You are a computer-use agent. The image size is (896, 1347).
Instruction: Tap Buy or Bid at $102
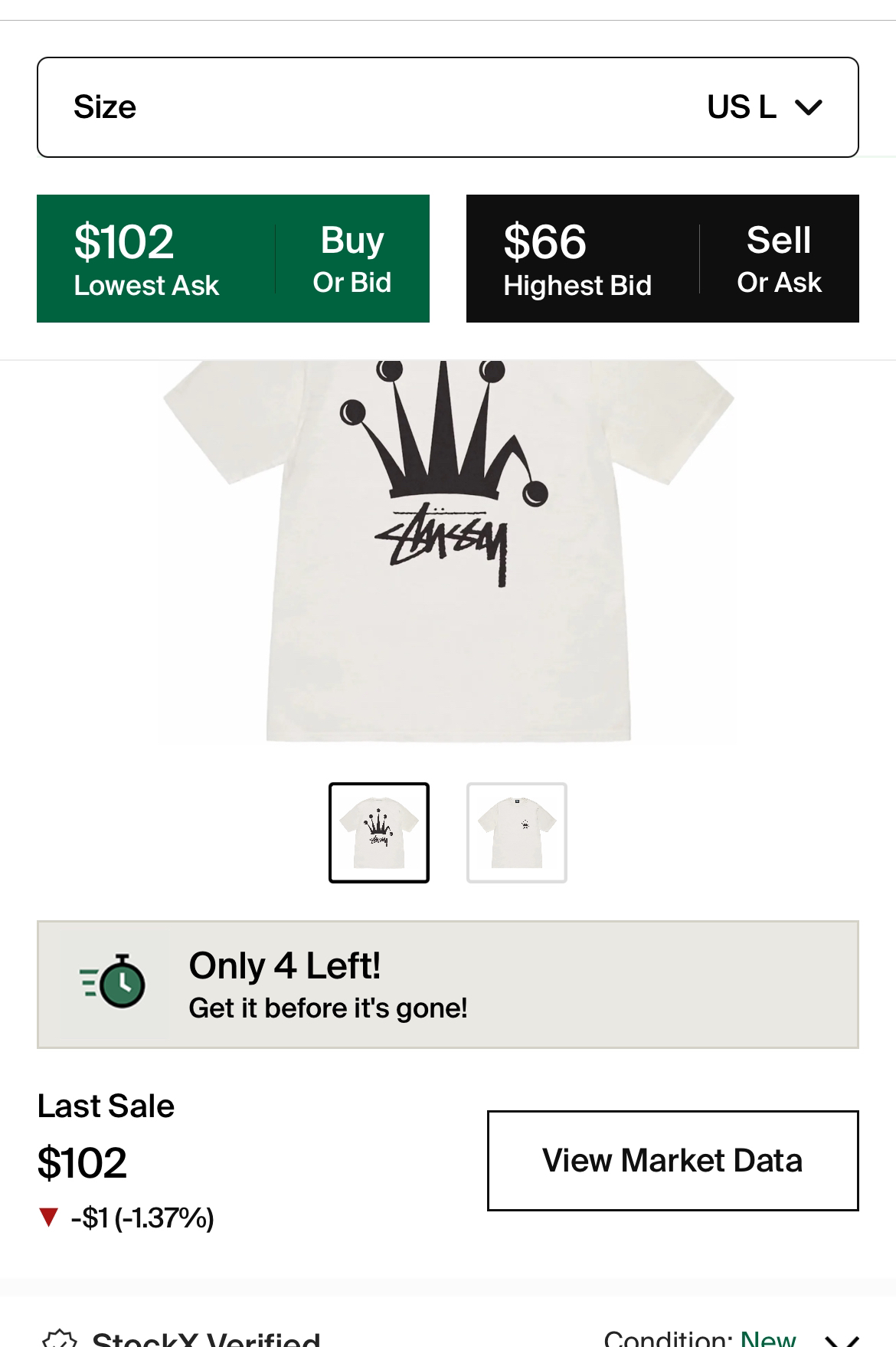click(233, 259)
